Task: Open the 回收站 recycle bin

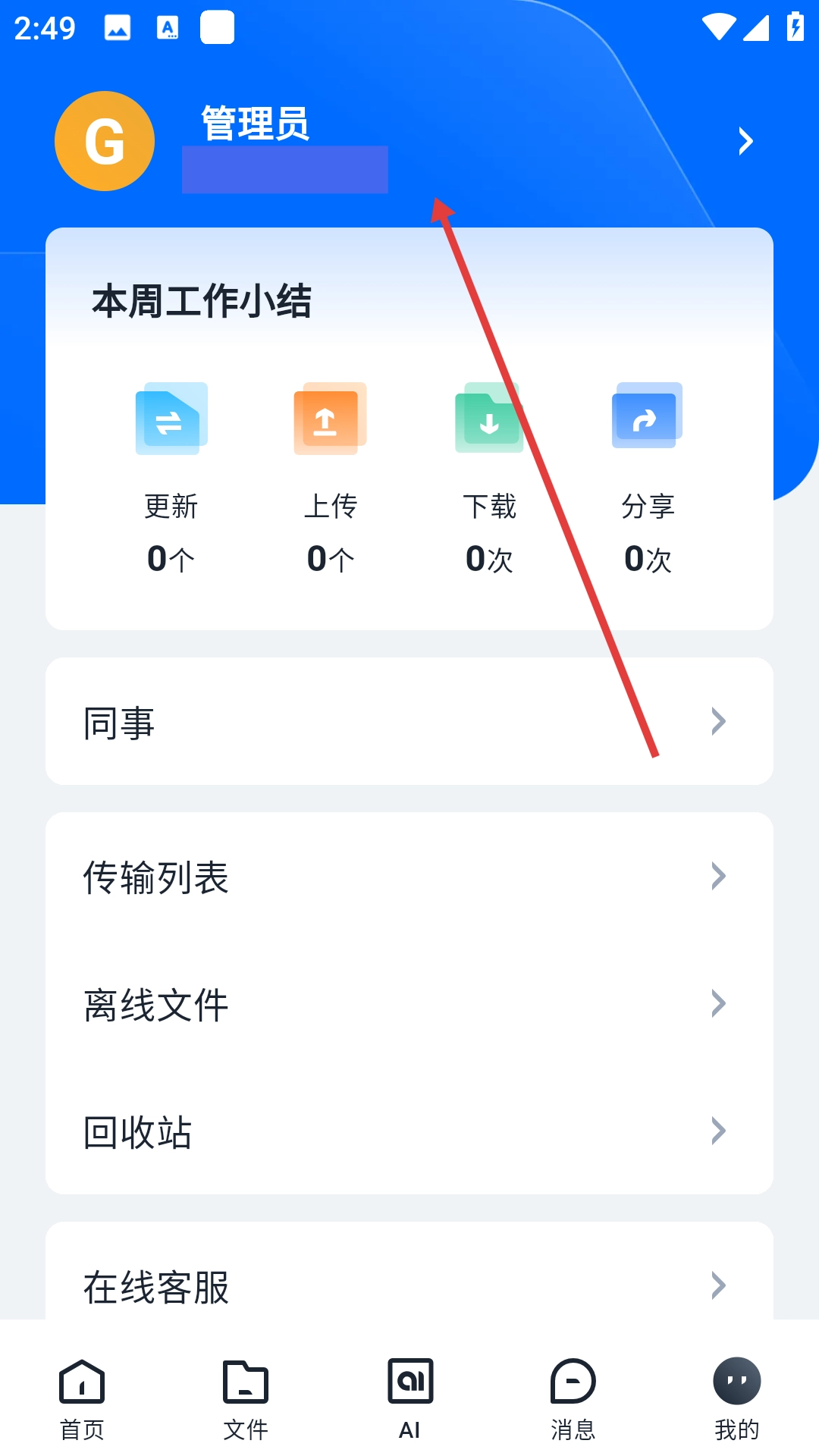Action: [409, 1131]
